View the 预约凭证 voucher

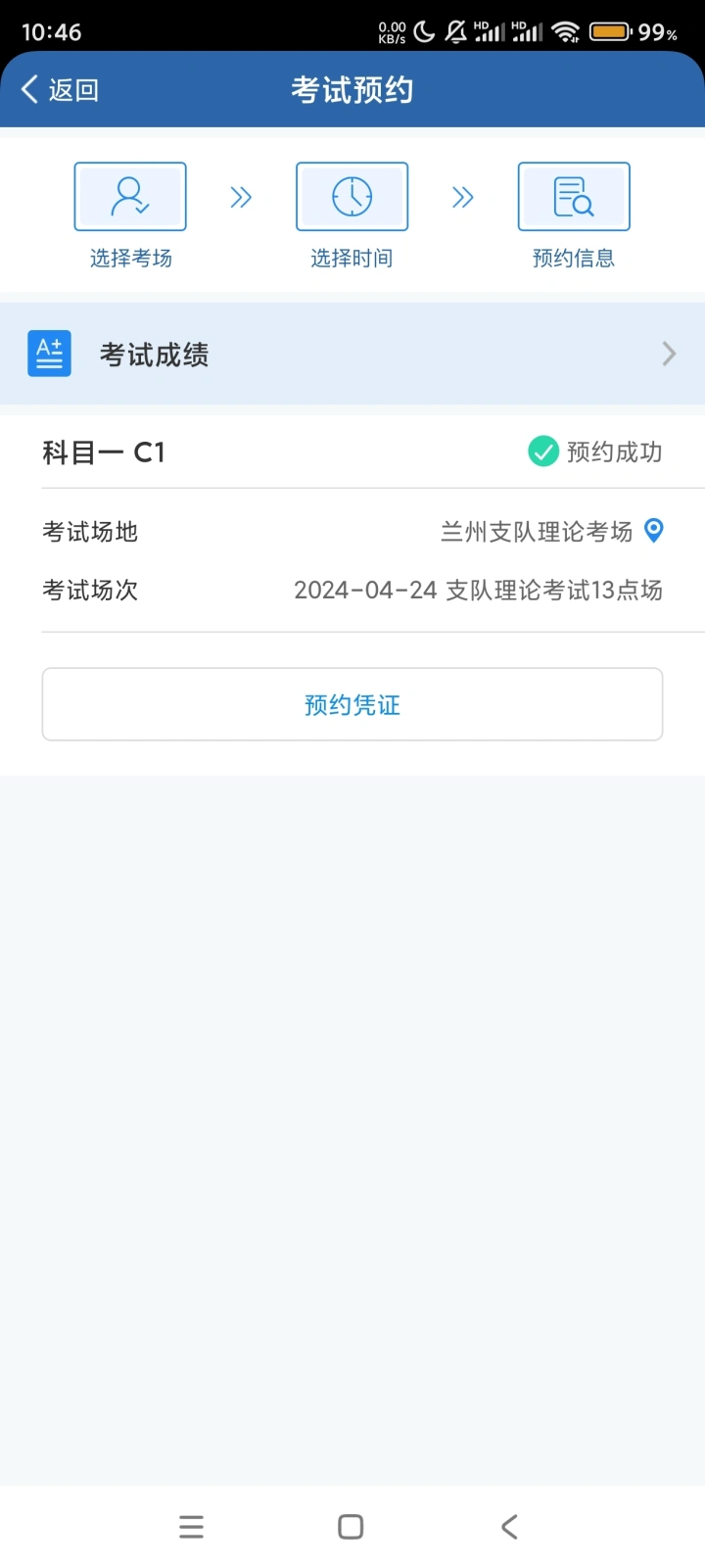352,704
